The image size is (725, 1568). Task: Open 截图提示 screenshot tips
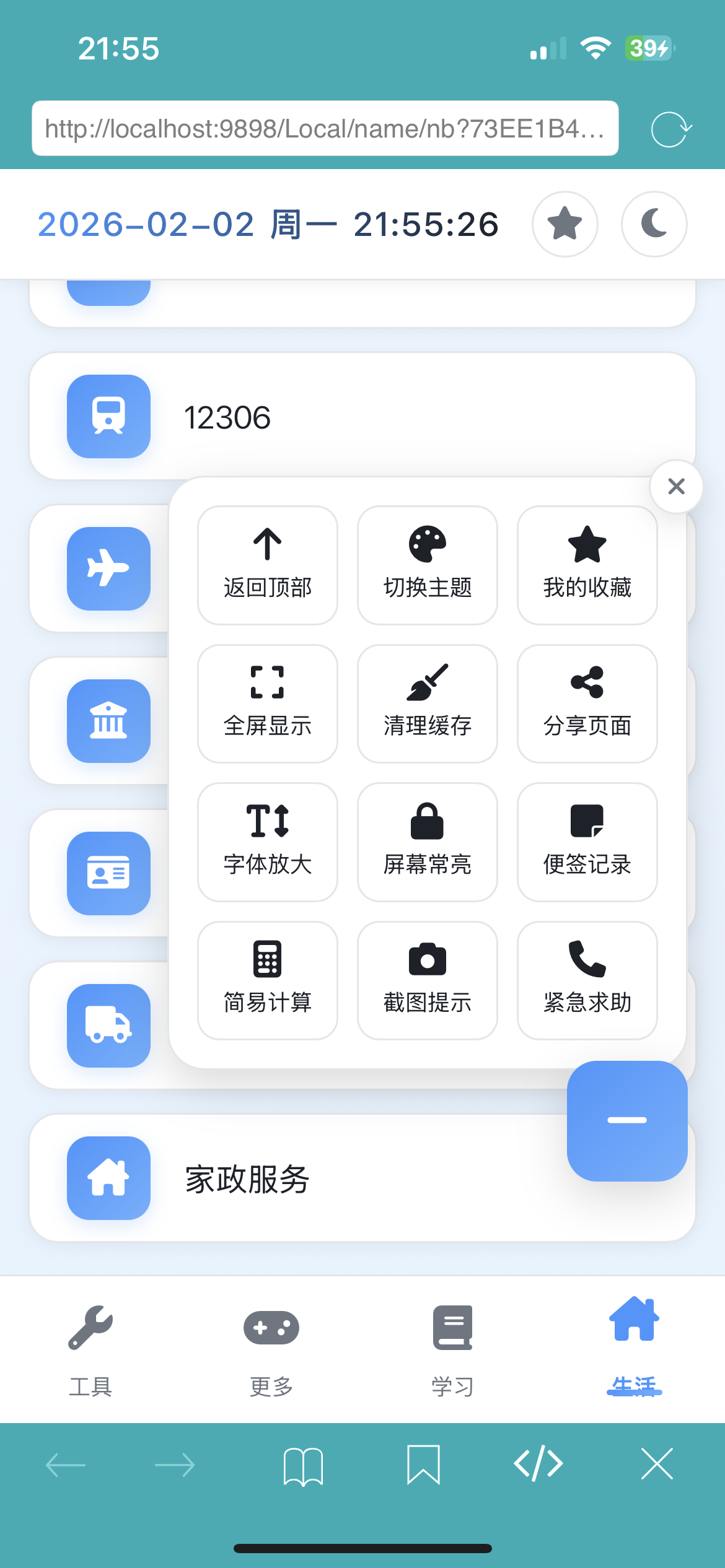(x=428, y=980)
